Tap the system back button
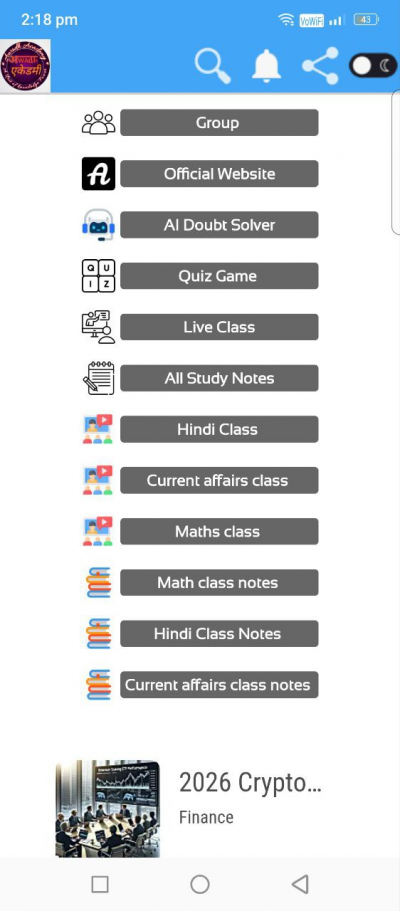The width and height of the screenshot is (400, 911). 300,884
